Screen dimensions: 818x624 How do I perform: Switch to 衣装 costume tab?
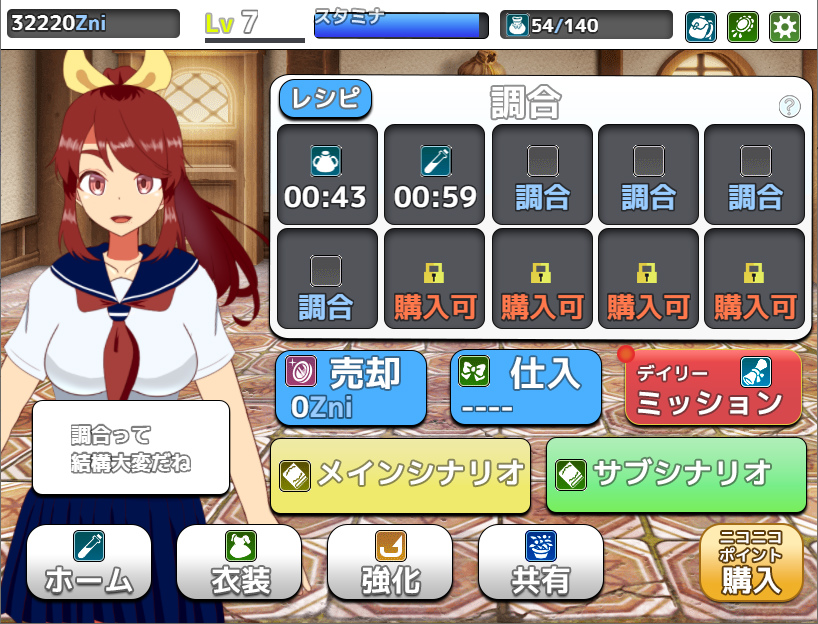coord(239,562)
